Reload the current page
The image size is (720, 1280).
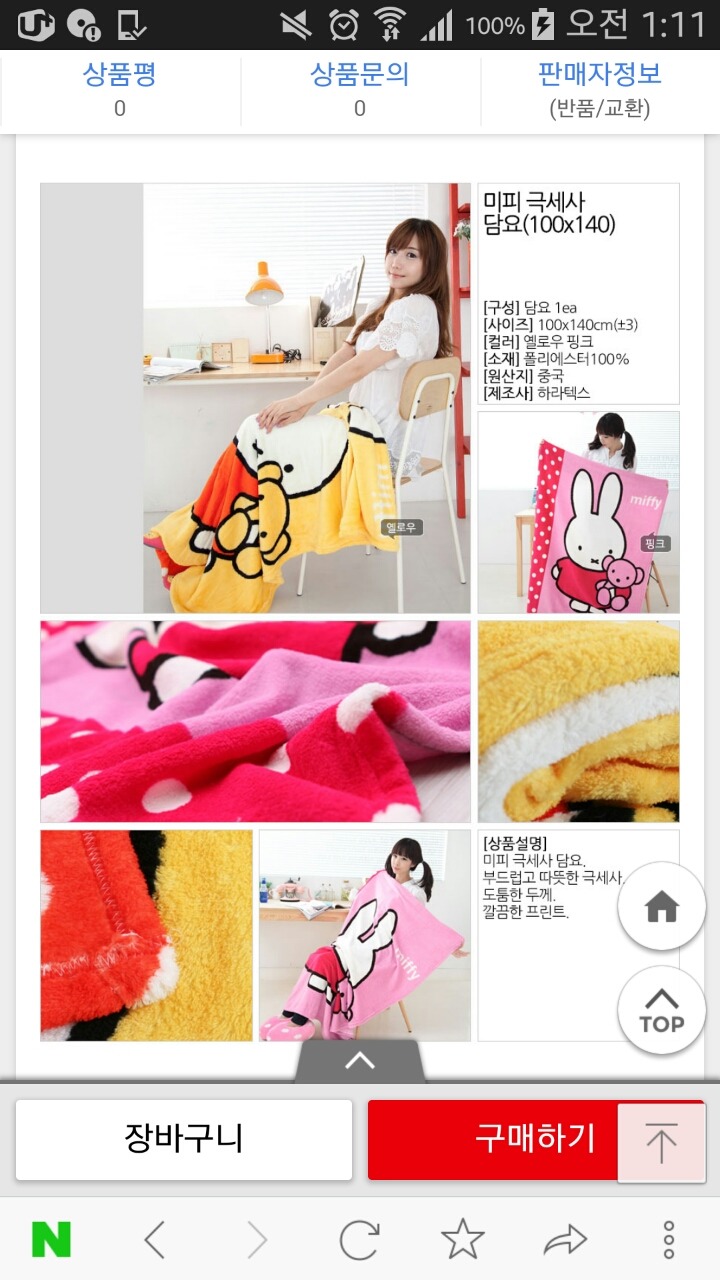[359, 1240]
